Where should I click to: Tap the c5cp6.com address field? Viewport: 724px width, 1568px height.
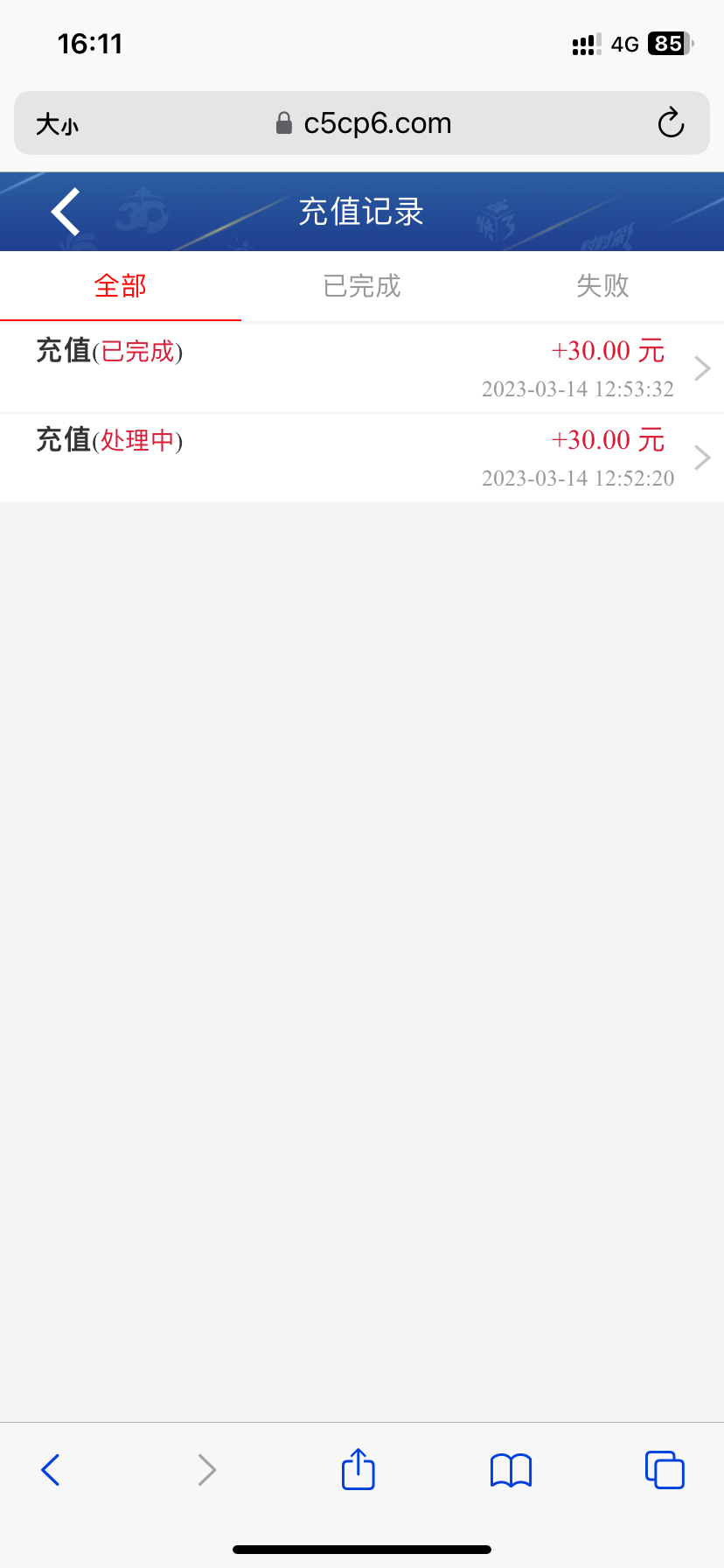pos(364,123)
